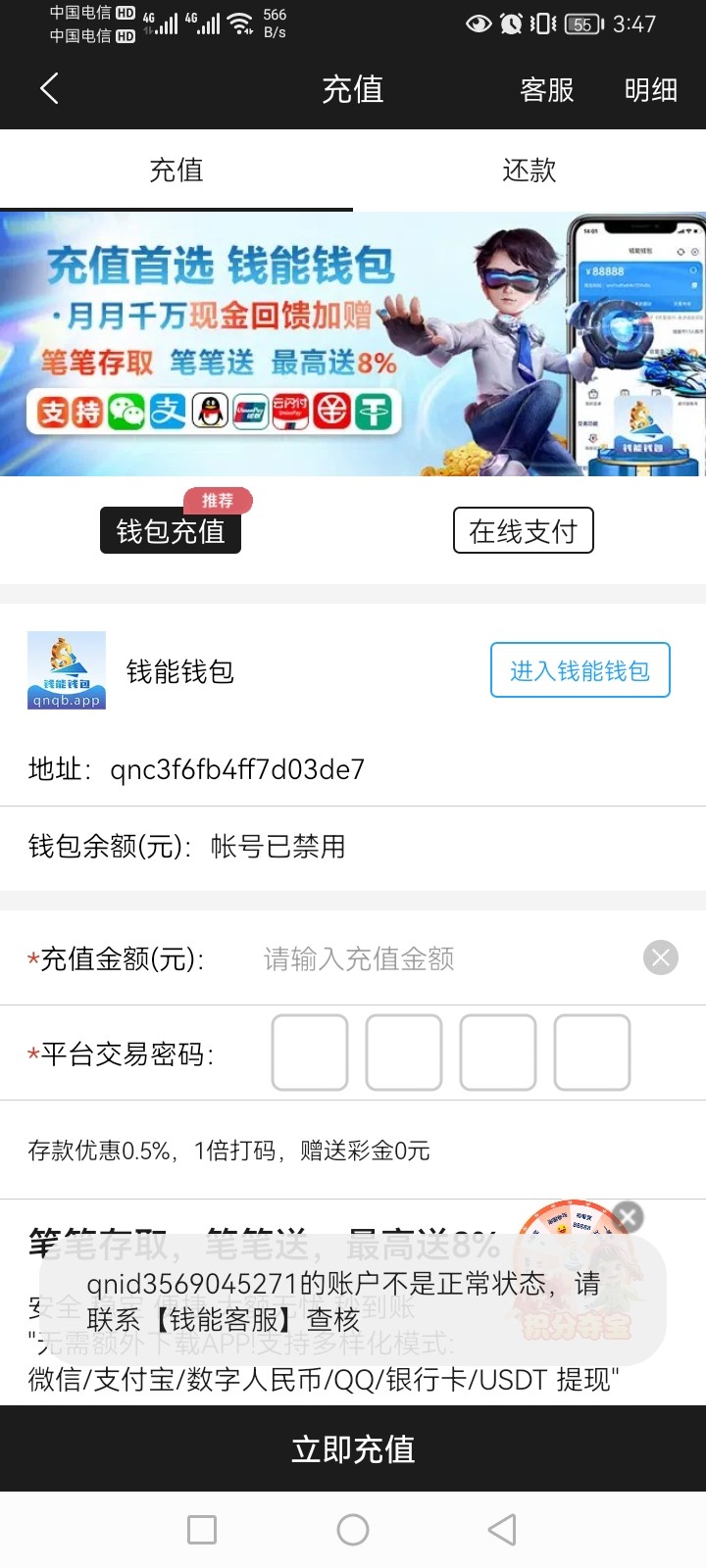Tap the back arrow at top left
Viewport: 706px width, 1568px height.
click(x=49, y=88)
